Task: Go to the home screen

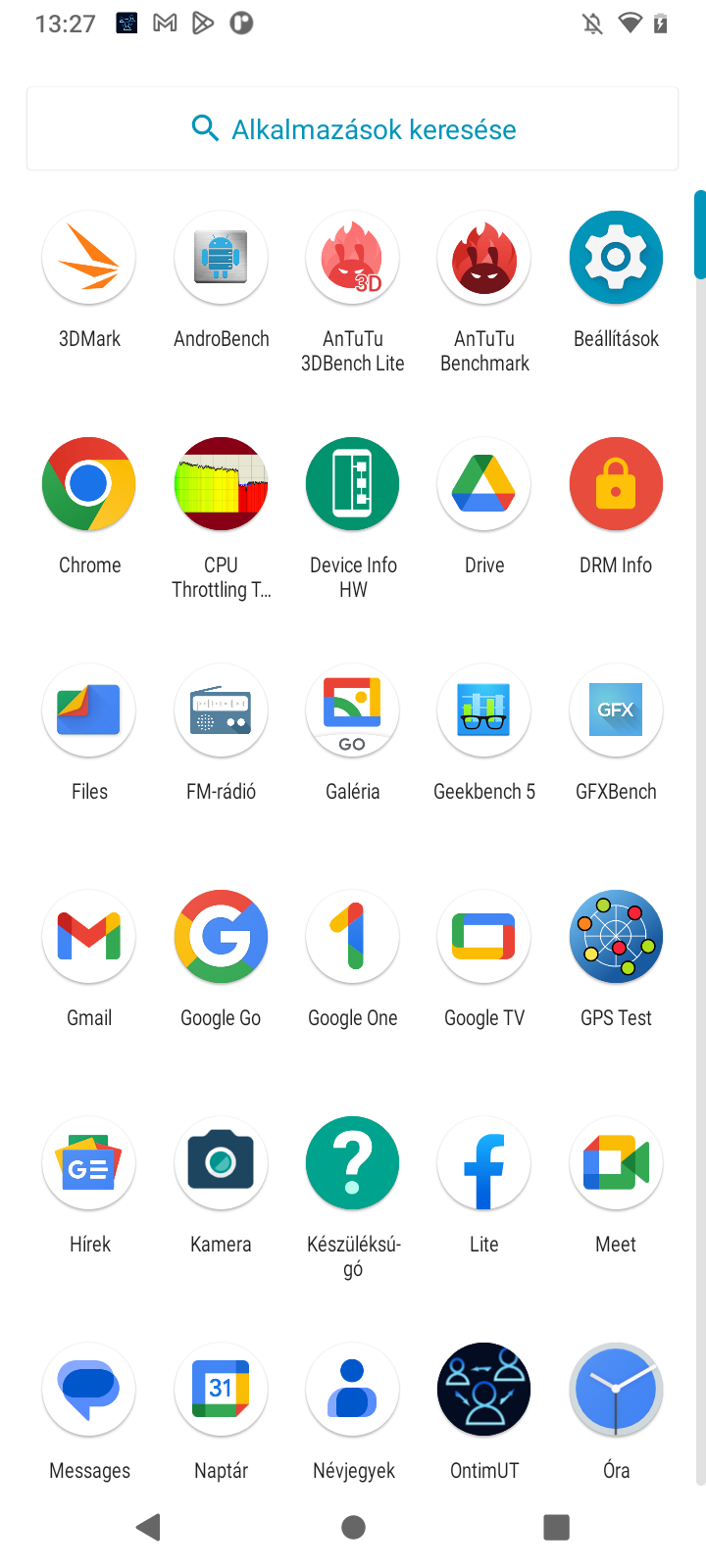Action: [x=353, y=1527]
